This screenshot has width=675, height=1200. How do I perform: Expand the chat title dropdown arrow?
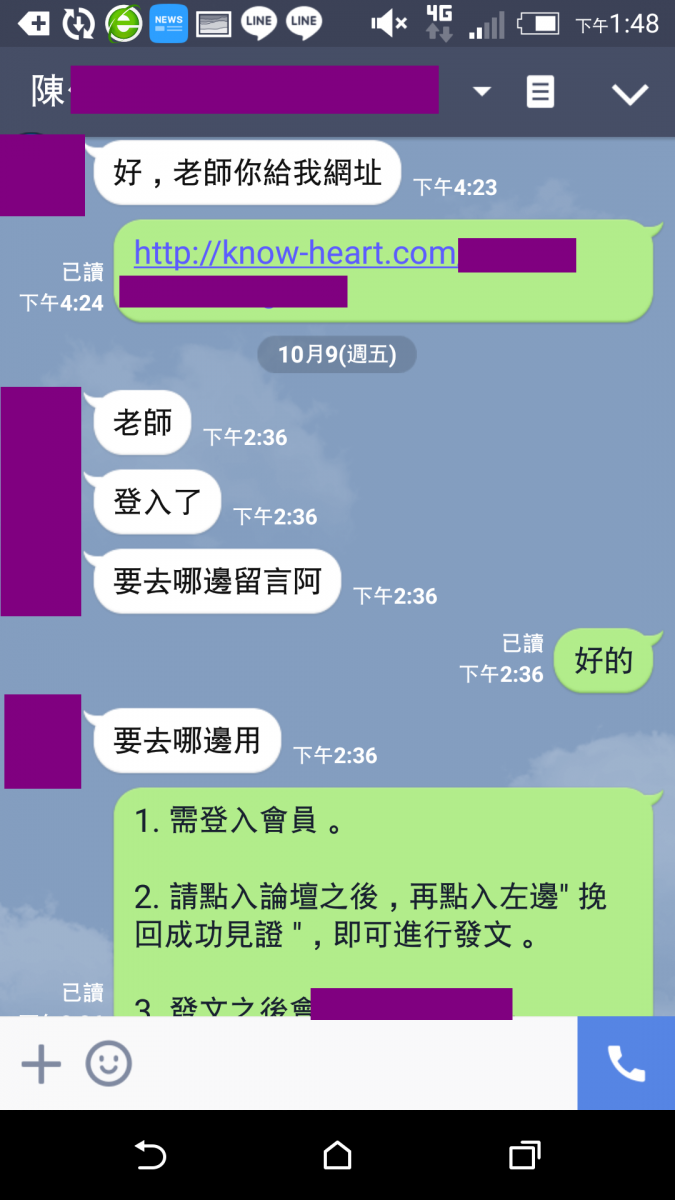coord(482,92)
